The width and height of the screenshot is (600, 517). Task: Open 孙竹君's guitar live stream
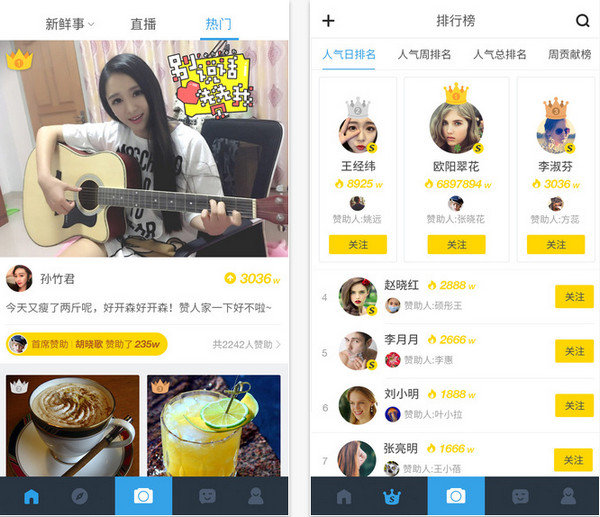144,150
